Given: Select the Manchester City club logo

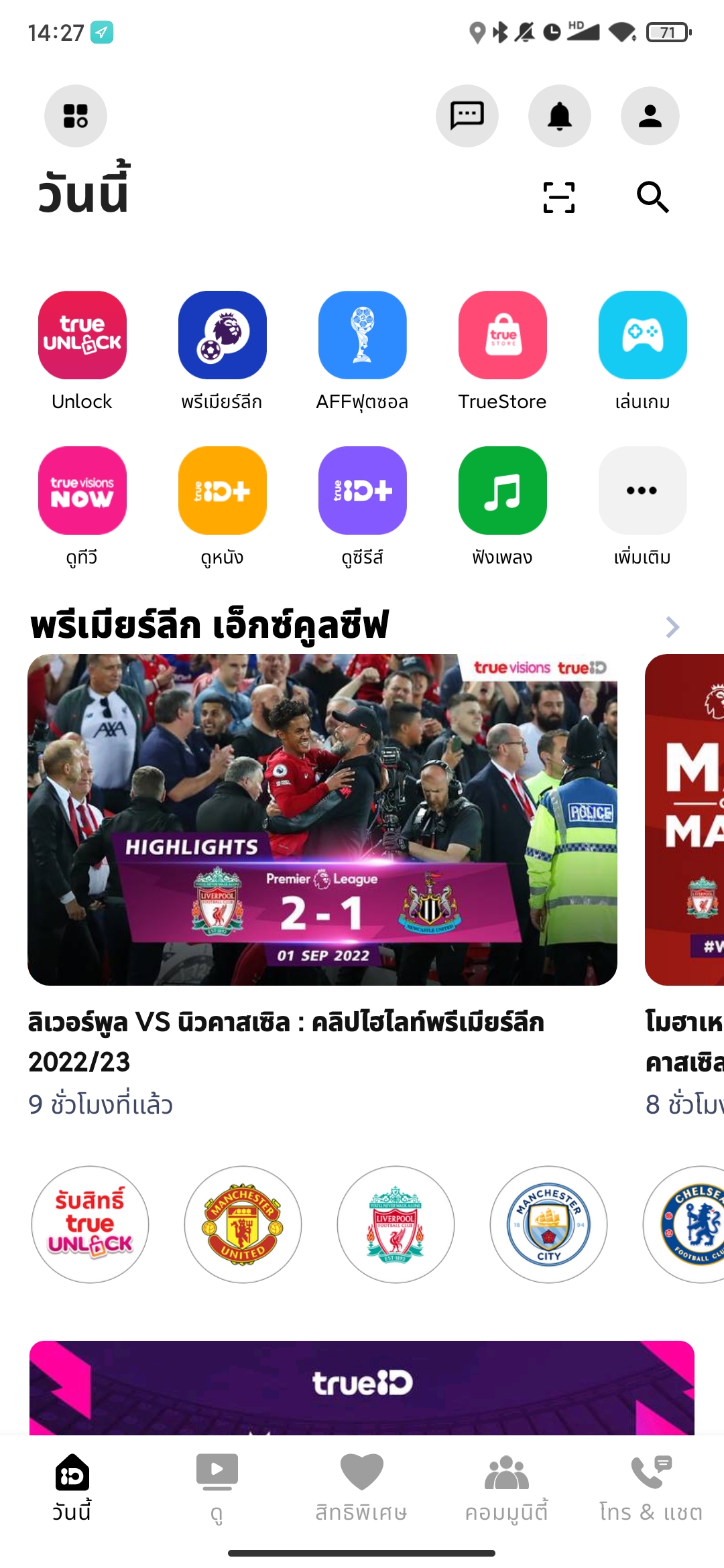Looking at the screenshot, I should pos(548,1224).
